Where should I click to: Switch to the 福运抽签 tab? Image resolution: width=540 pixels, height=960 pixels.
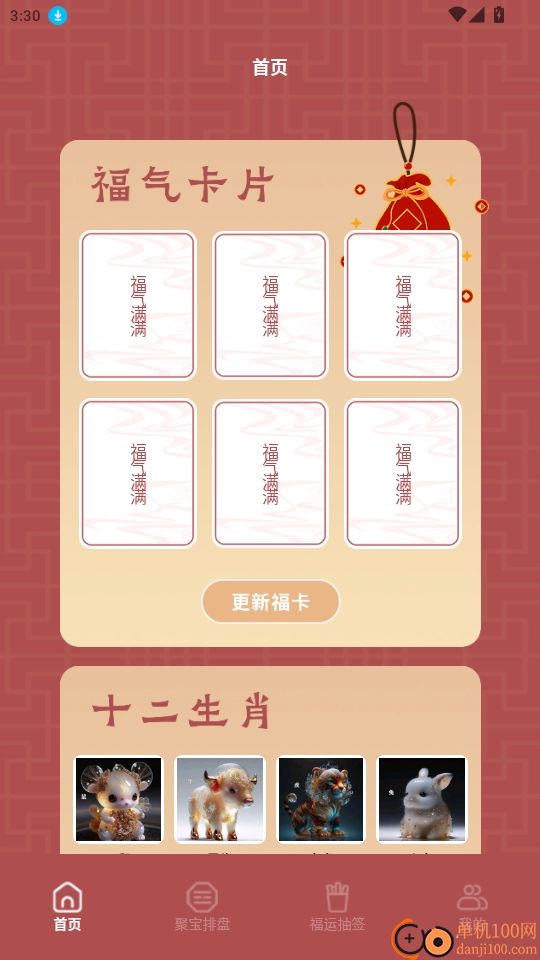tap(337, 907)
